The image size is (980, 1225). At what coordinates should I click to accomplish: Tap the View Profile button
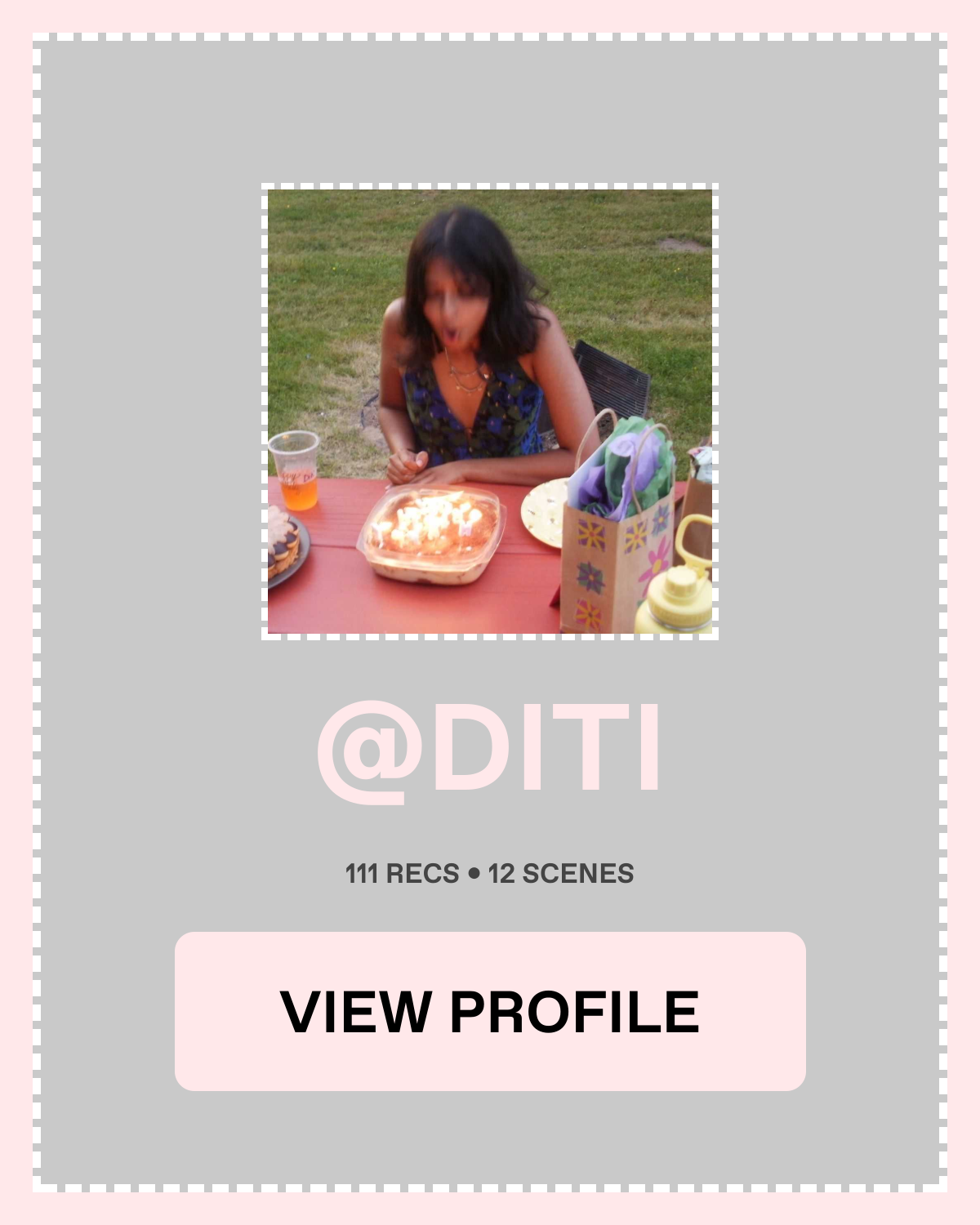coord(490,1011)
